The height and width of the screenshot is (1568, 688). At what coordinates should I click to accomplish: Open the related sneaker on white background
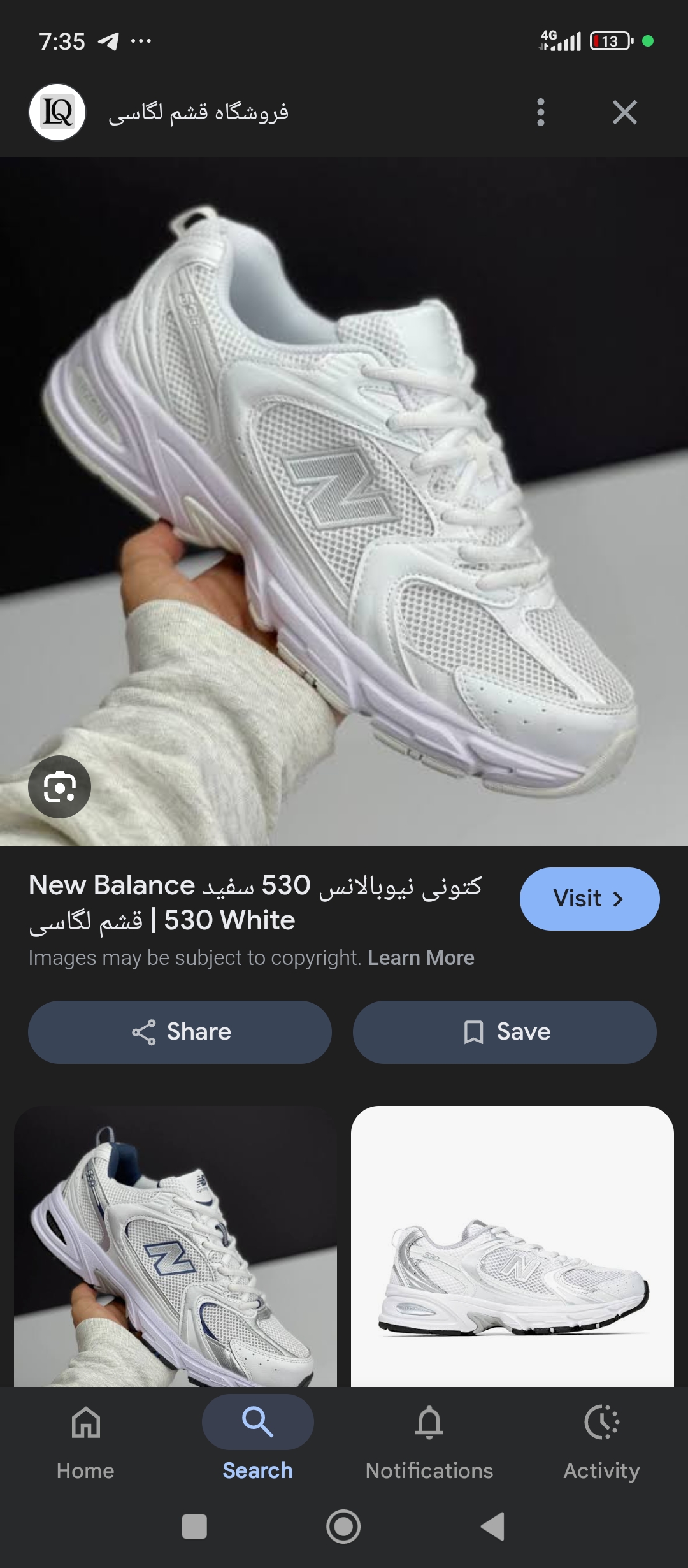512,1246
